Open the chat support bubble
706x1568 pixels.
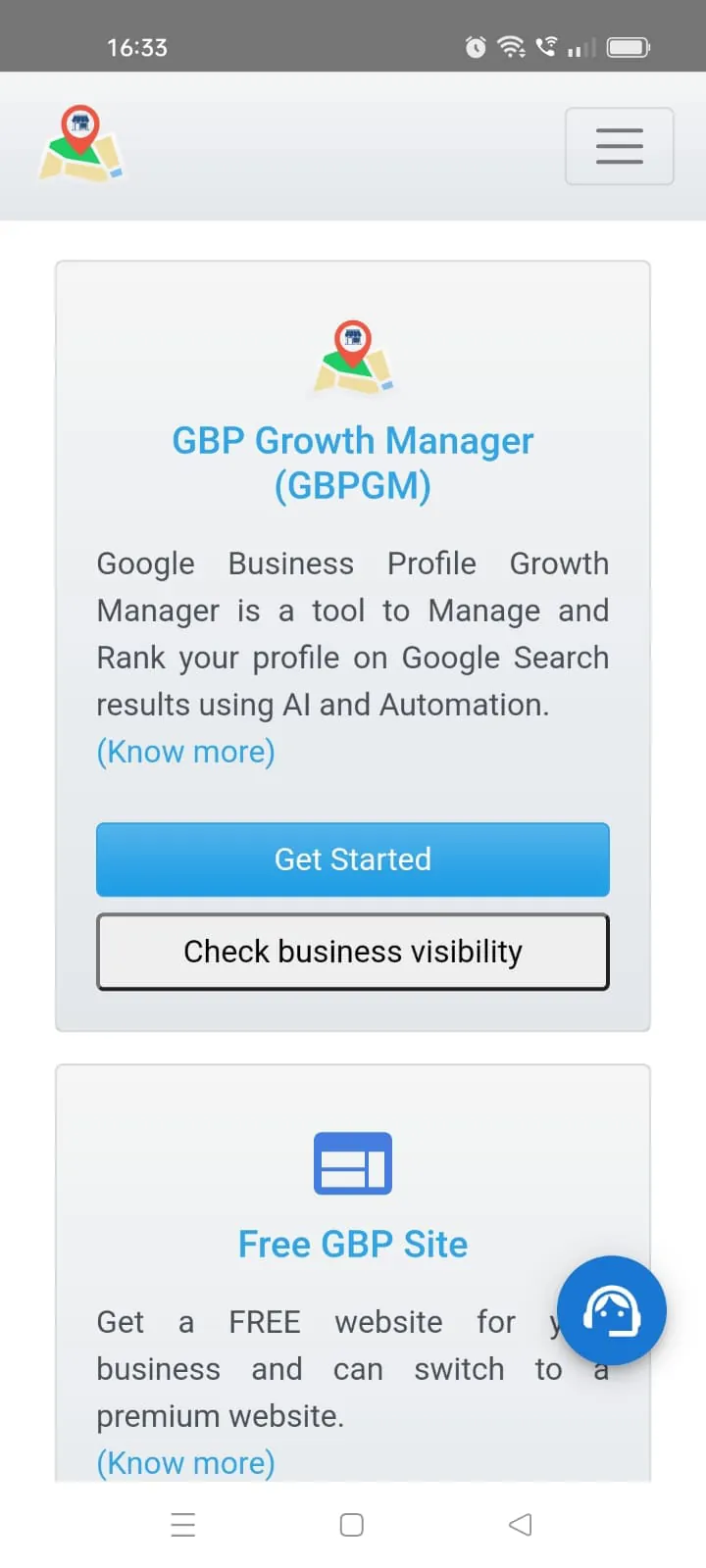point(611,1310)
